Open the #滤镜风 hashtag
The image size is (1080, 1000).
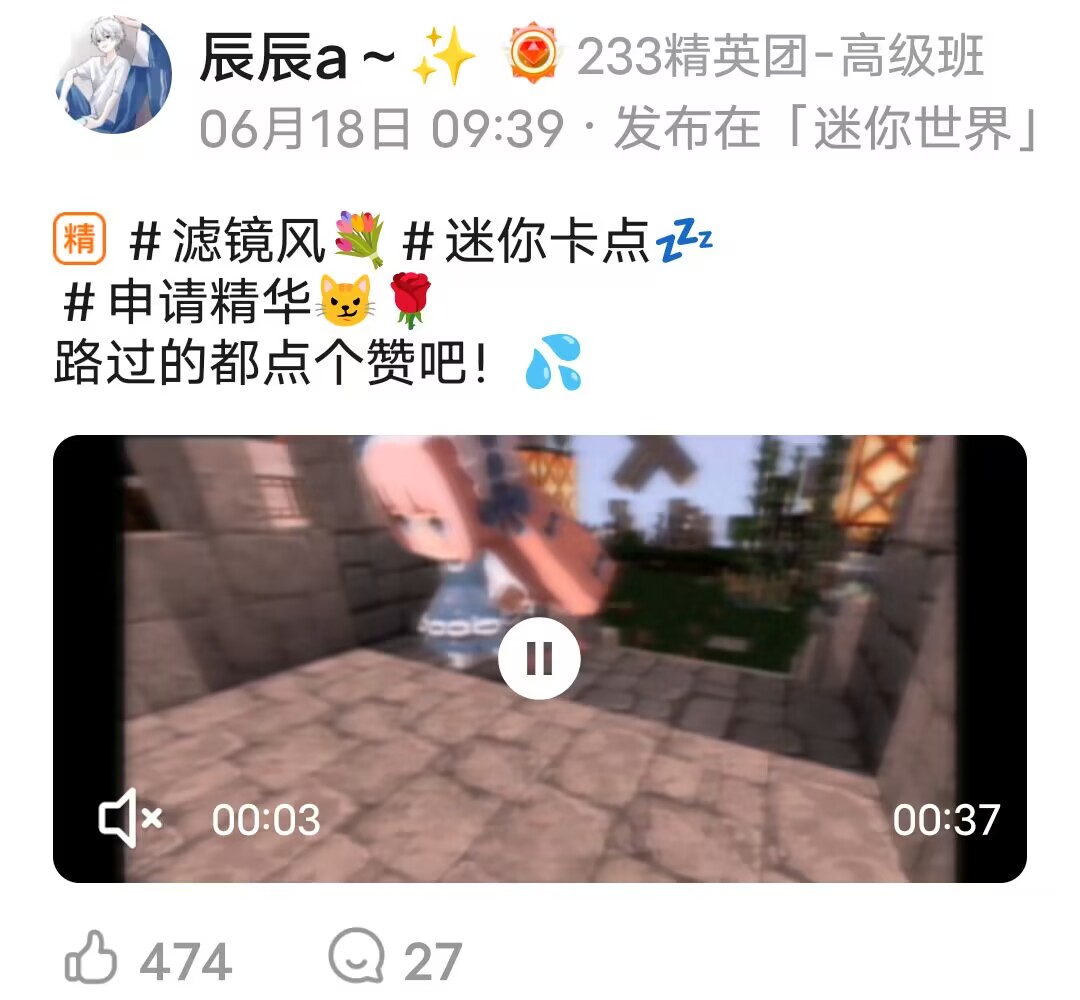(230, 241)
